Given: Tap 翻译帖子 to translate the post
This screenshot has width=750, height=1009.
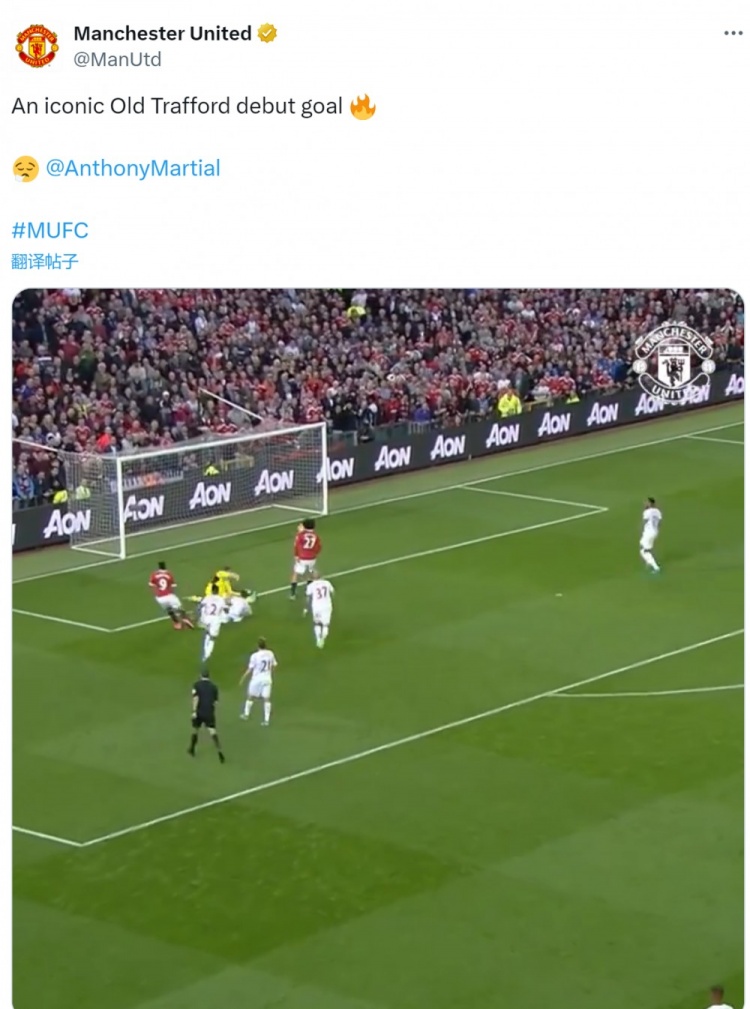Looking at the screenshot, I should 44,262.
